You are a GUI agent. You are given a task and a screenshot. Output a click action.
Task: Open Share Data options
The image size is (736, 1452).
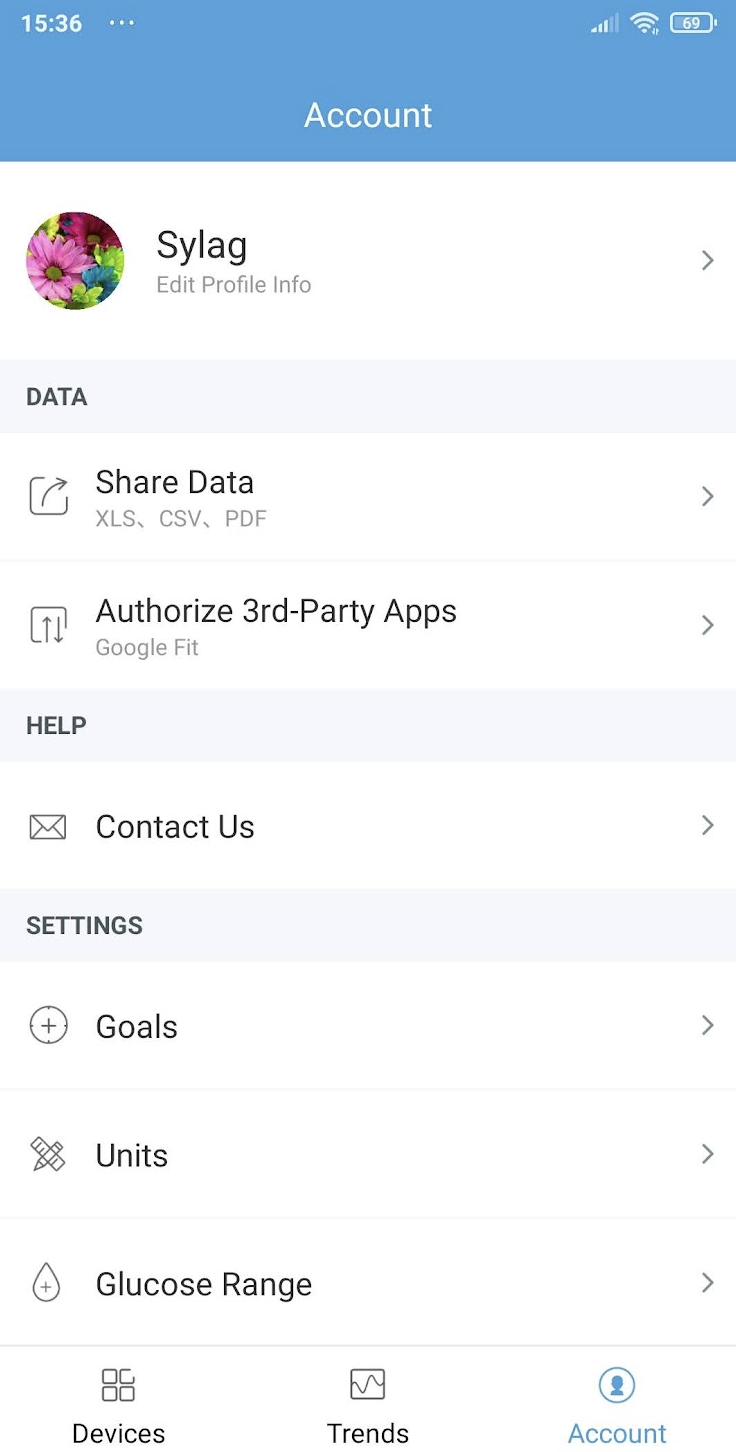pos(368,497)
